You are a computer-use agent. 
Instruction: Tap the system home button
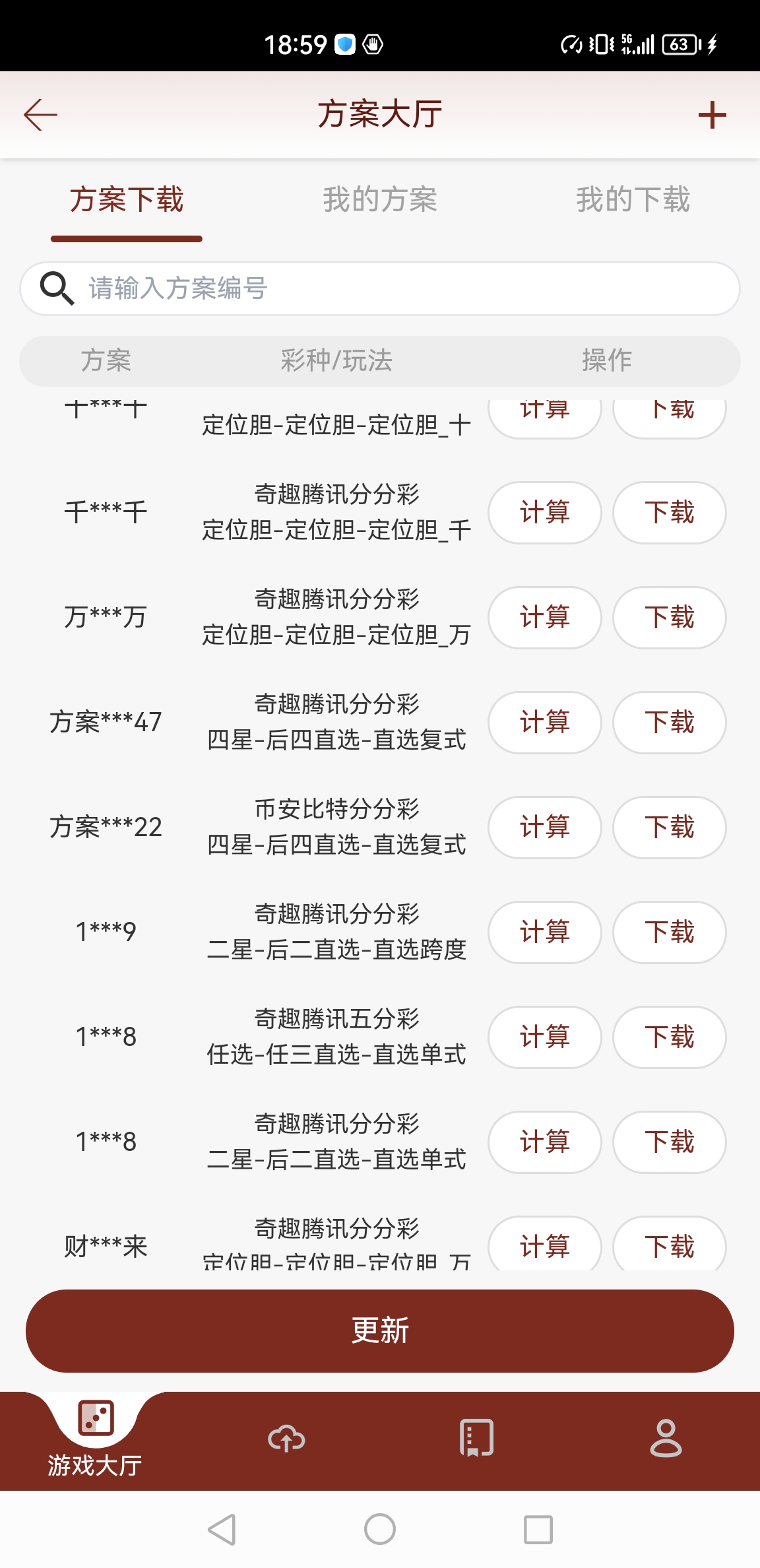click(380, 1529)
